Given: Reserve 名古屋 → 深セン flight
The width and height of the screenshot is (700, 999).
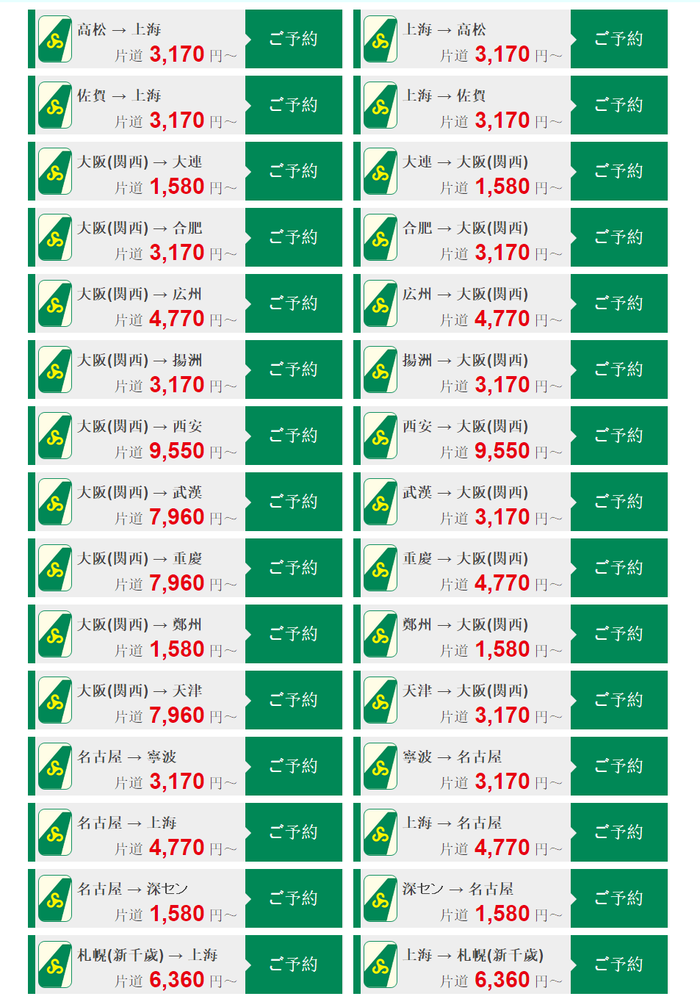Looking at the screenshot, I should click(293, 897).
